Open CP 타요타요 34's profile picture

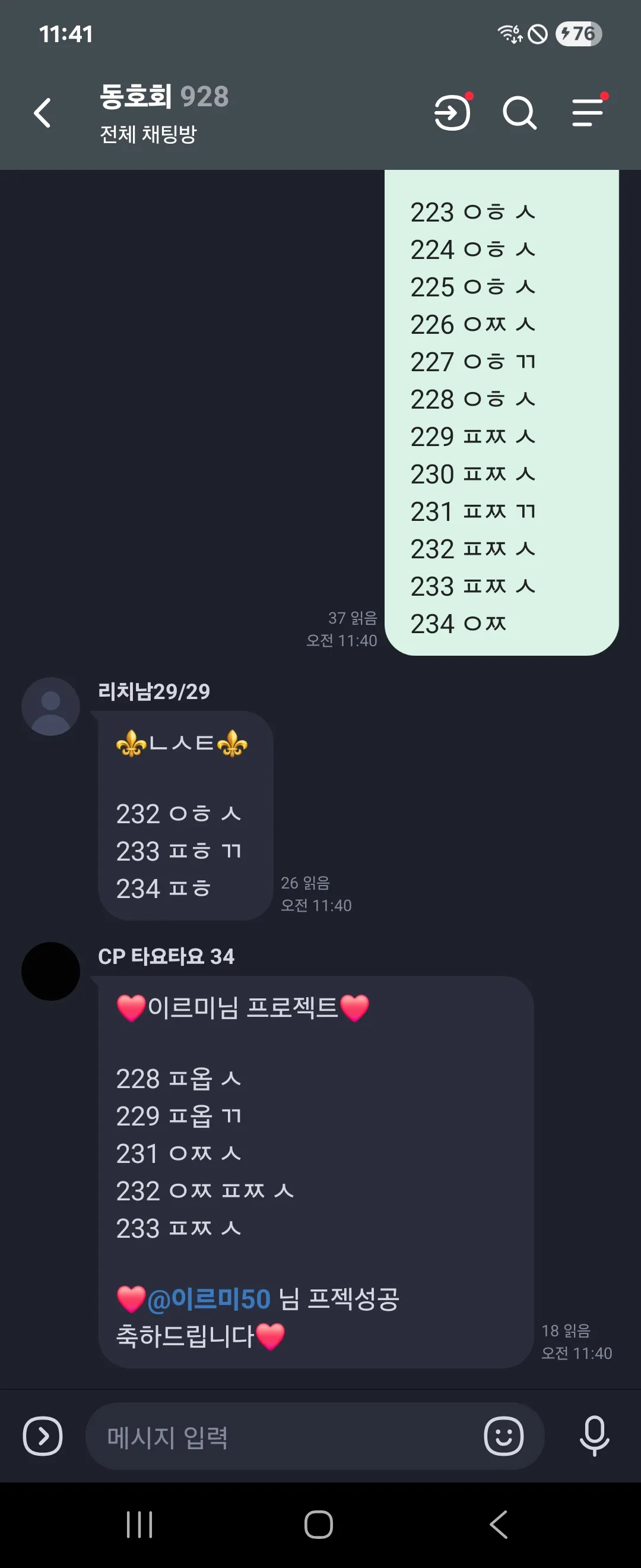pyautogui.click(x=50, y=971)
